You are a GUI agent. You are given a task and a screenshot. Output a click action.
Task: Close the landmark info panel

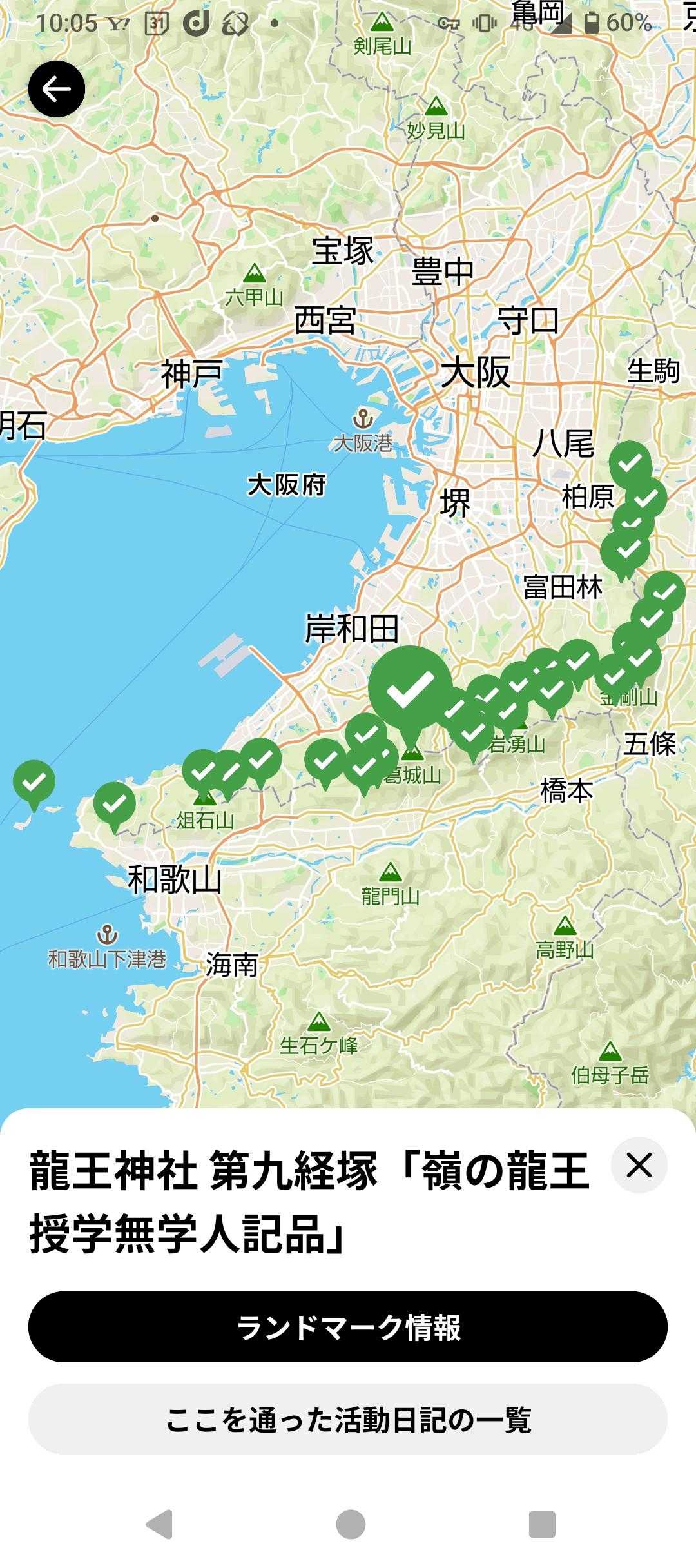[x=639, y=1165]
